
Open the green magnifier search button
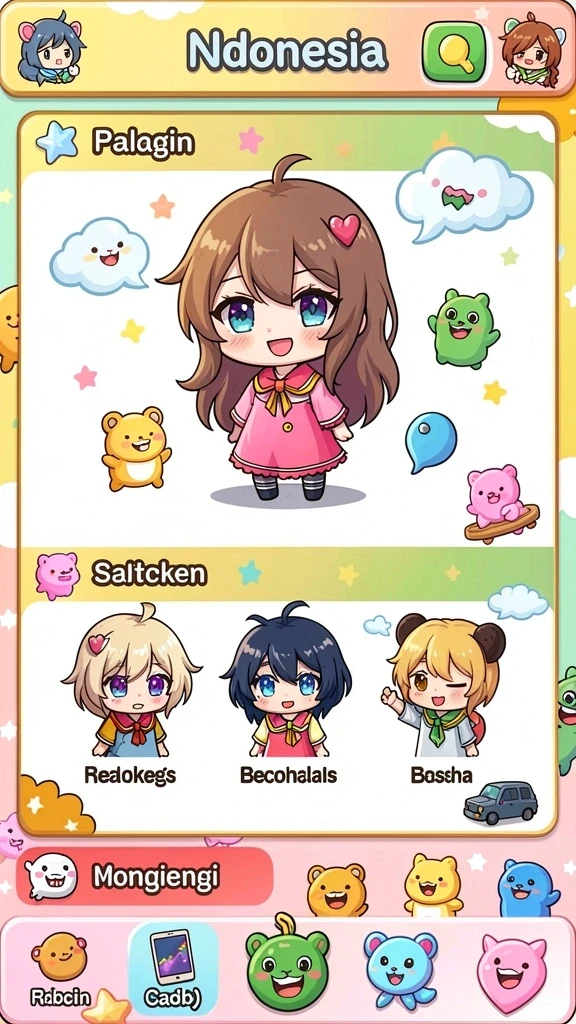(x=455, y=51)
